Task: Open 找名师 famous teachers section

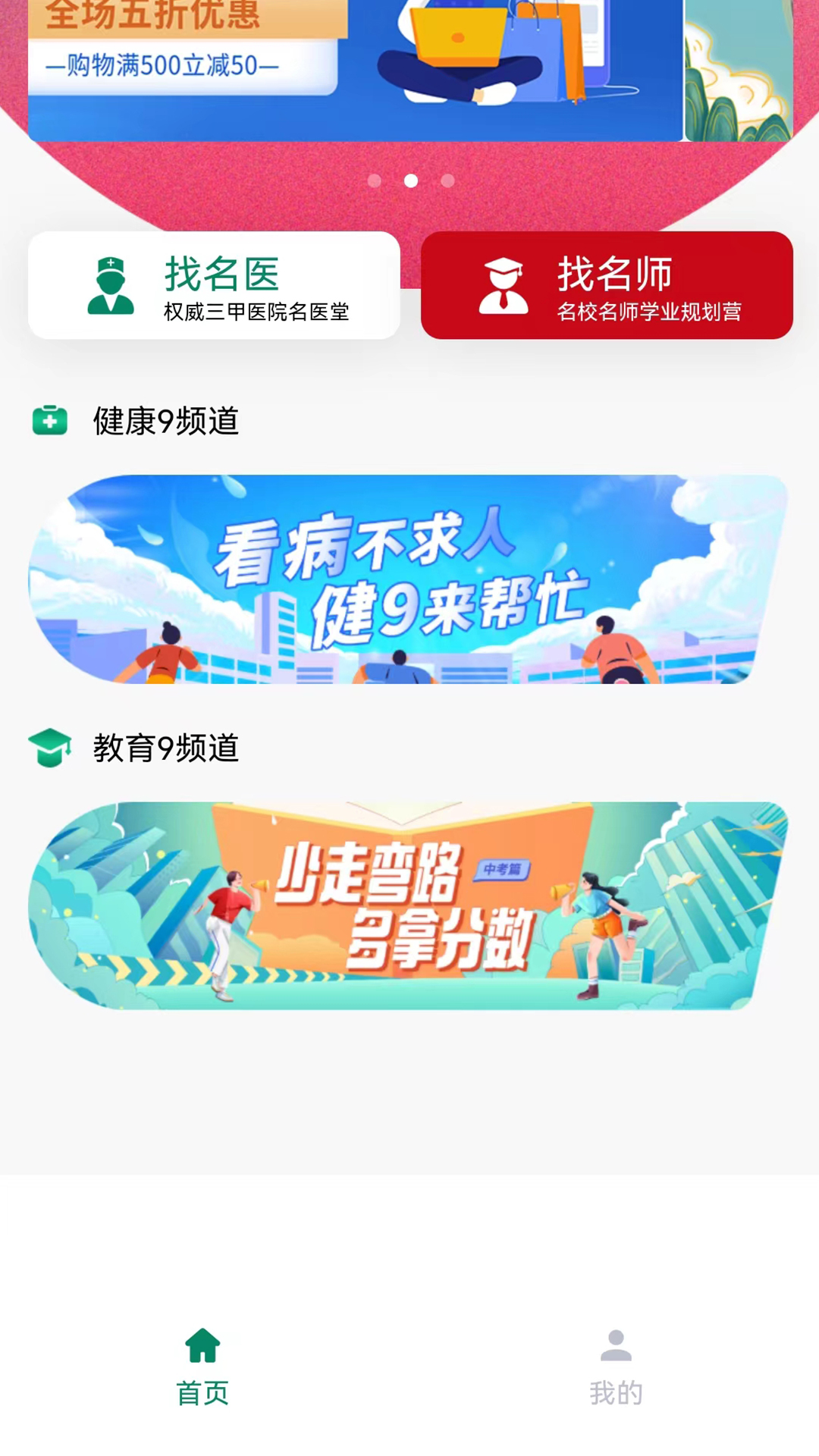Action: (607, 285)
